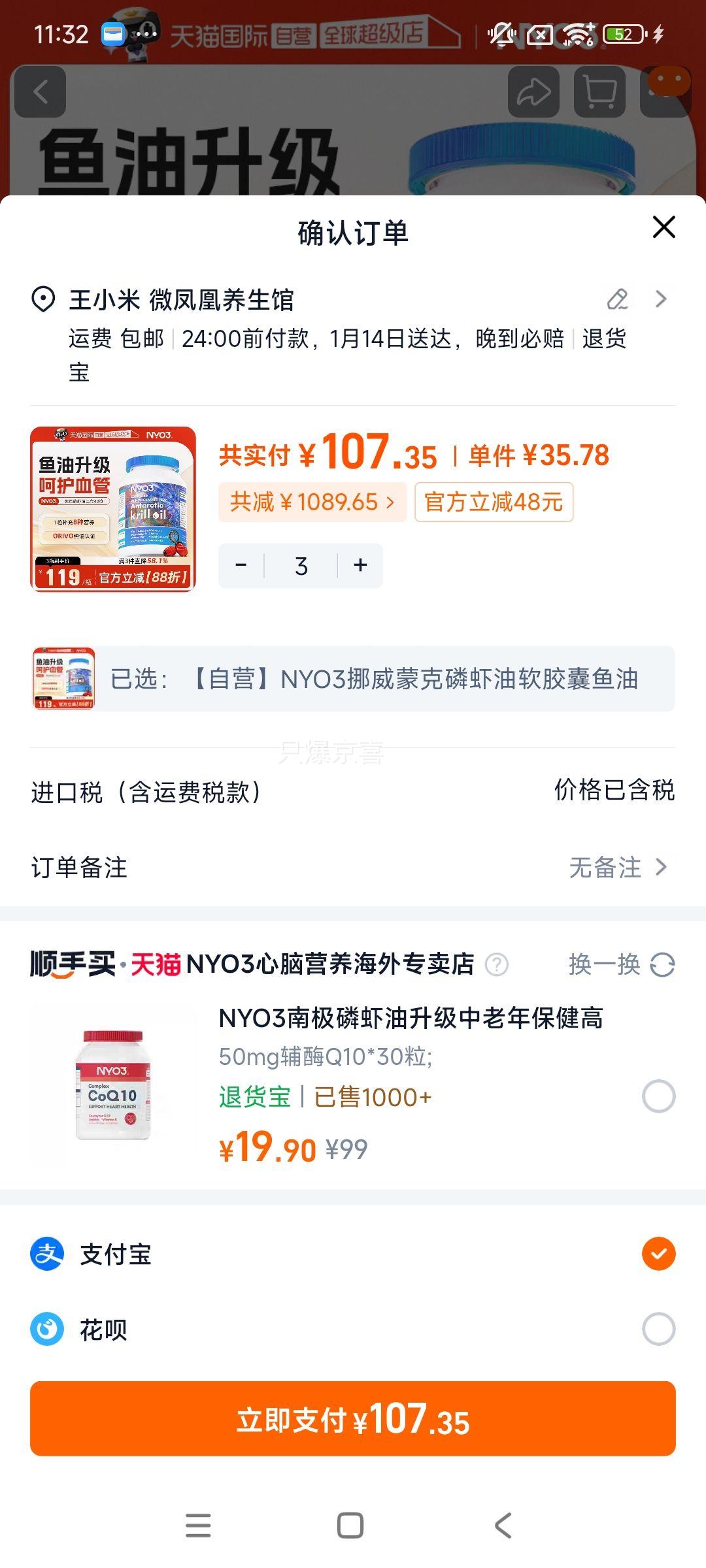Open the shopping cart icon
This screenshot has width=706, height=1568.
coord(599,91)
